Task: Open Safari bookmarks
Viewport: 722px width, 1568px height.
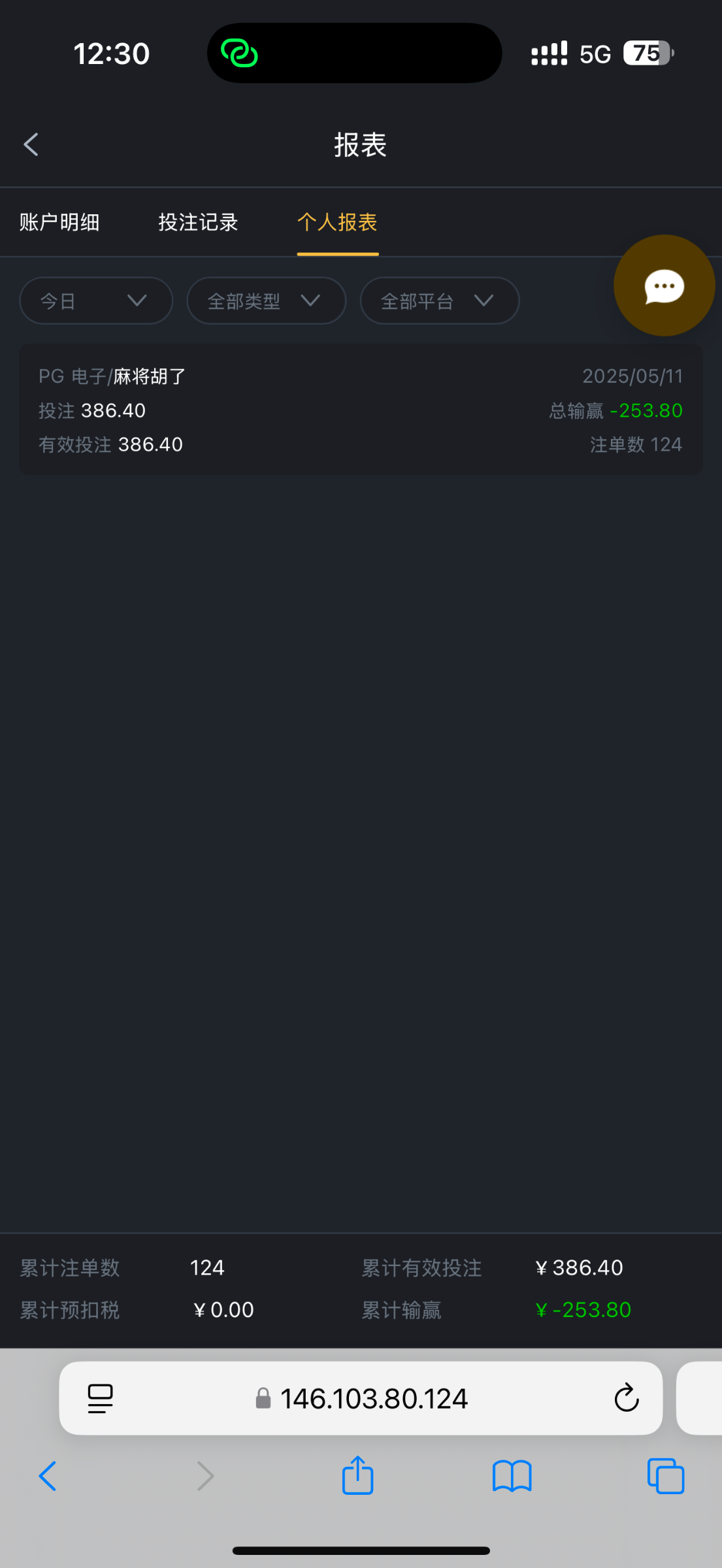Action: click(x=512, y=1477)
